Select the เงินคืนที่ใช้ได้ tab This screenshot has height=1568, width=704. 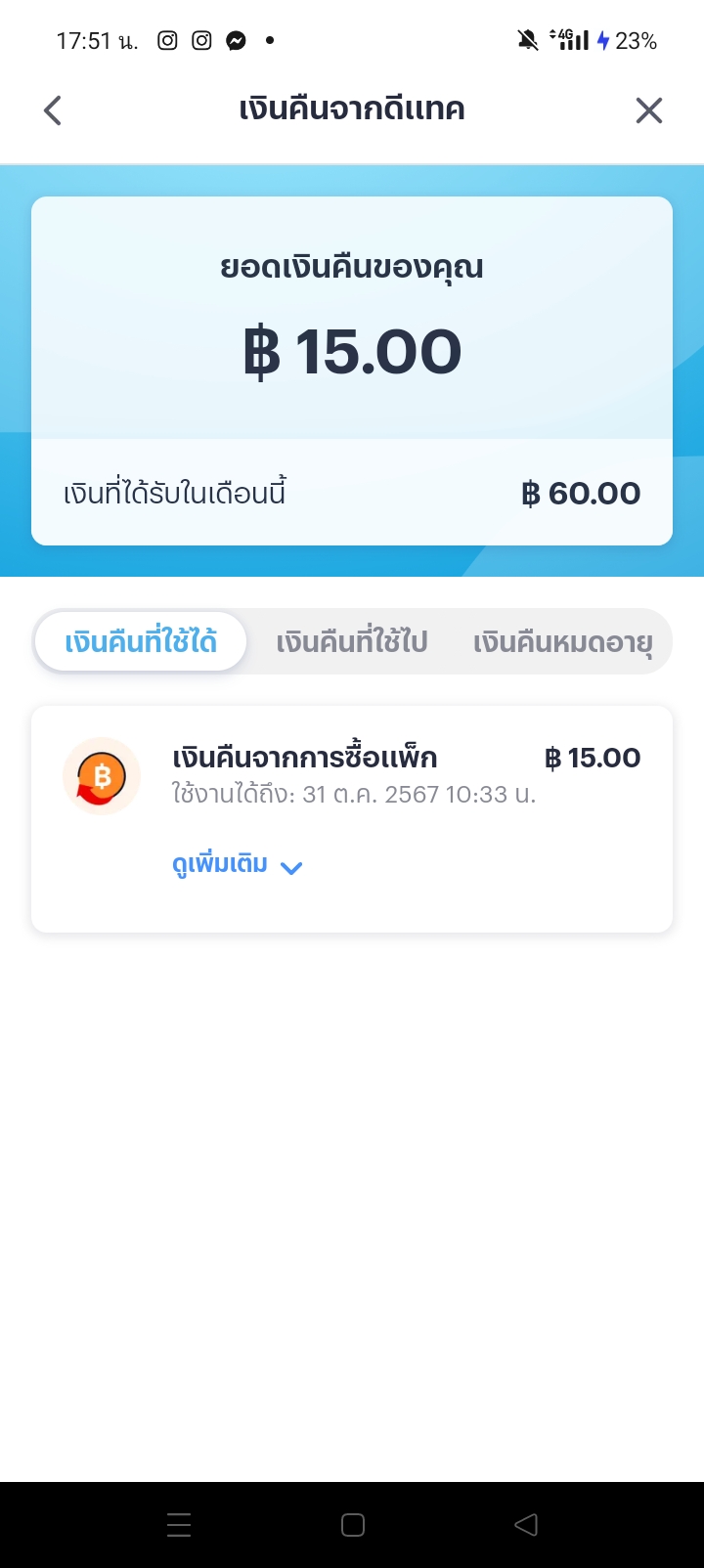pyautogui.click(x=141, y=642)
